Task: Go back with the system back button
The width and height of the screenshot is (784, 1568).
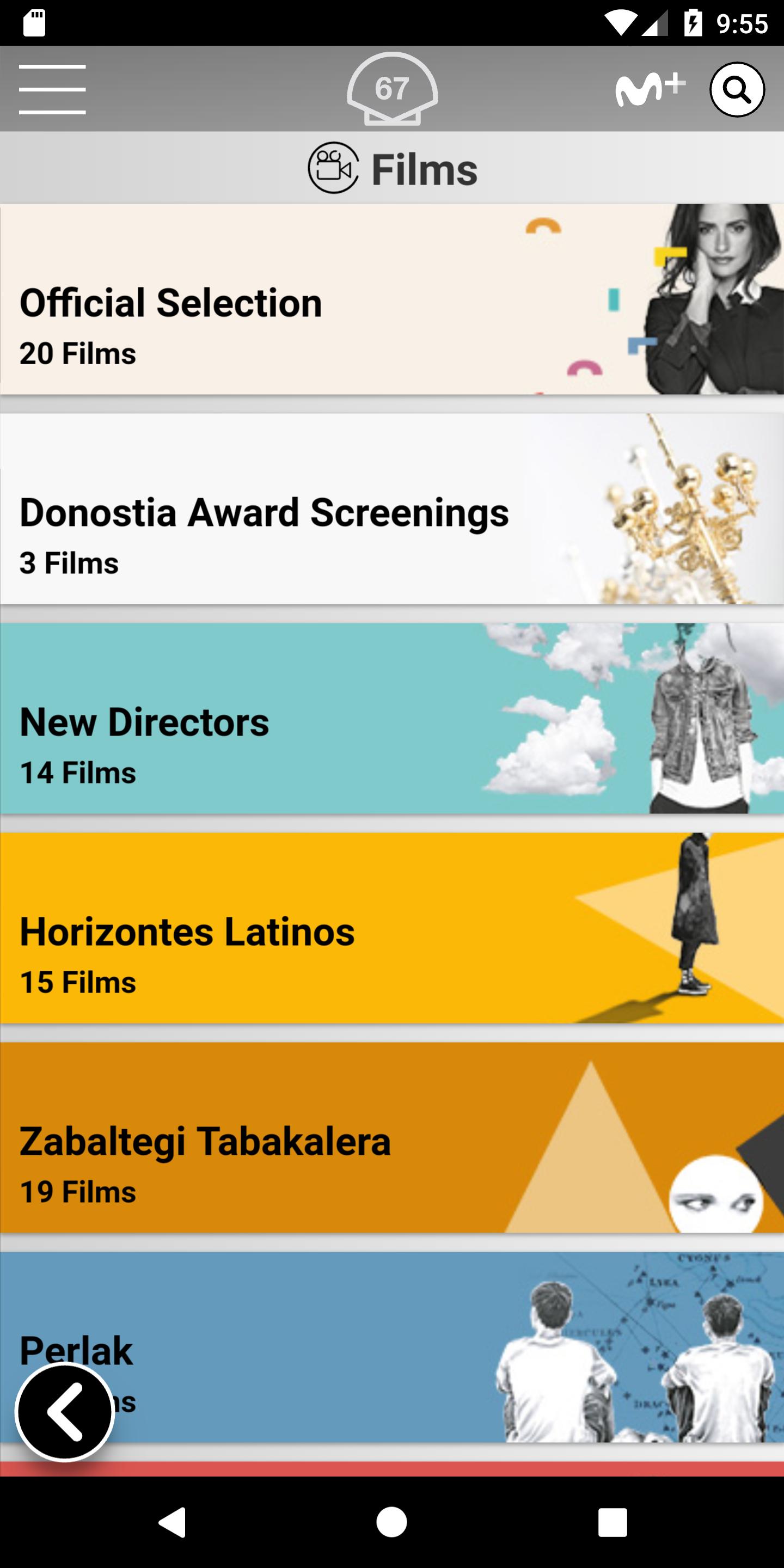Action: (x=171, y=1522)
